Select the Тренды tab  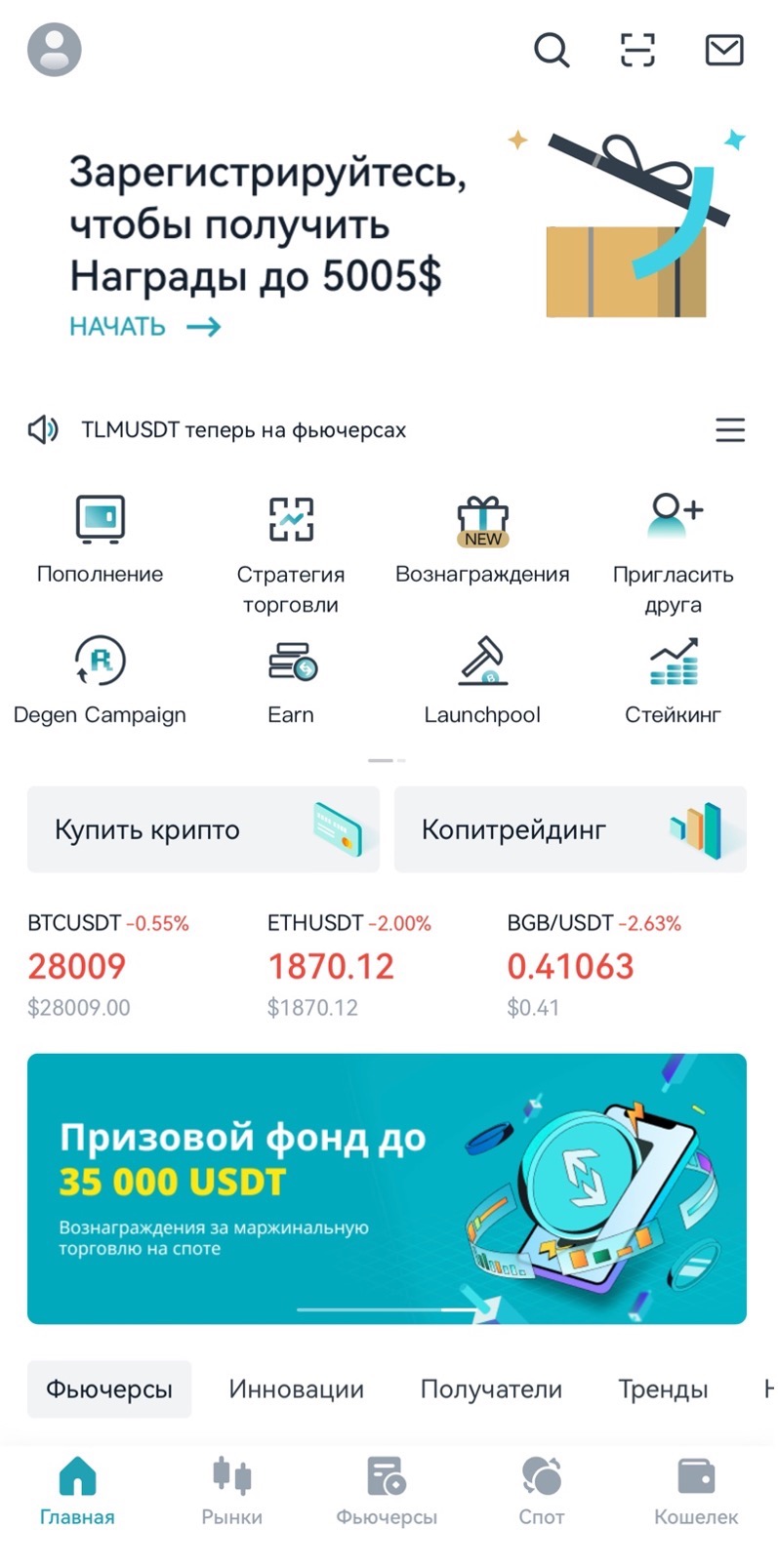[x=663, y=1388]
